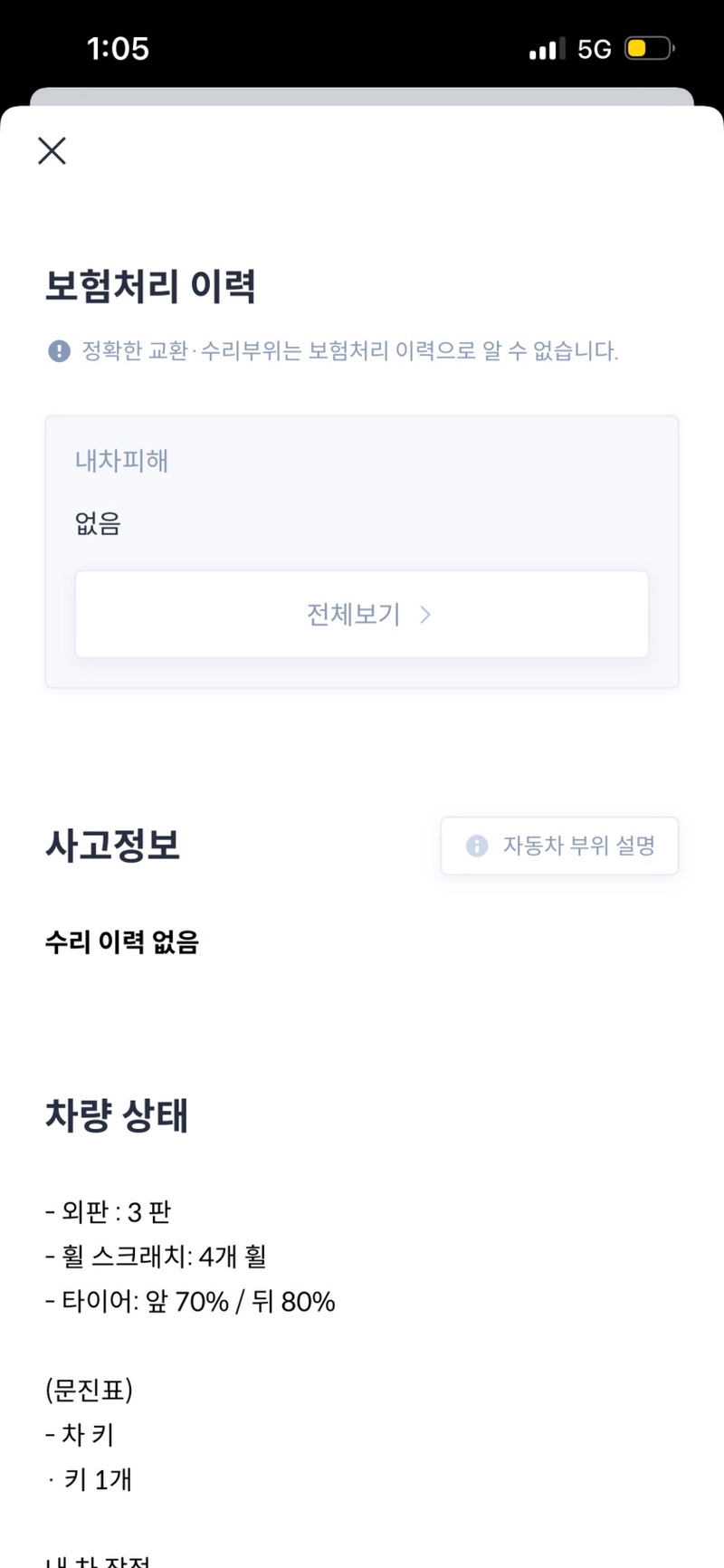Screen dimensions: 724x1568
Task: Close the insurance history sheet
Action: coord(52,150)
